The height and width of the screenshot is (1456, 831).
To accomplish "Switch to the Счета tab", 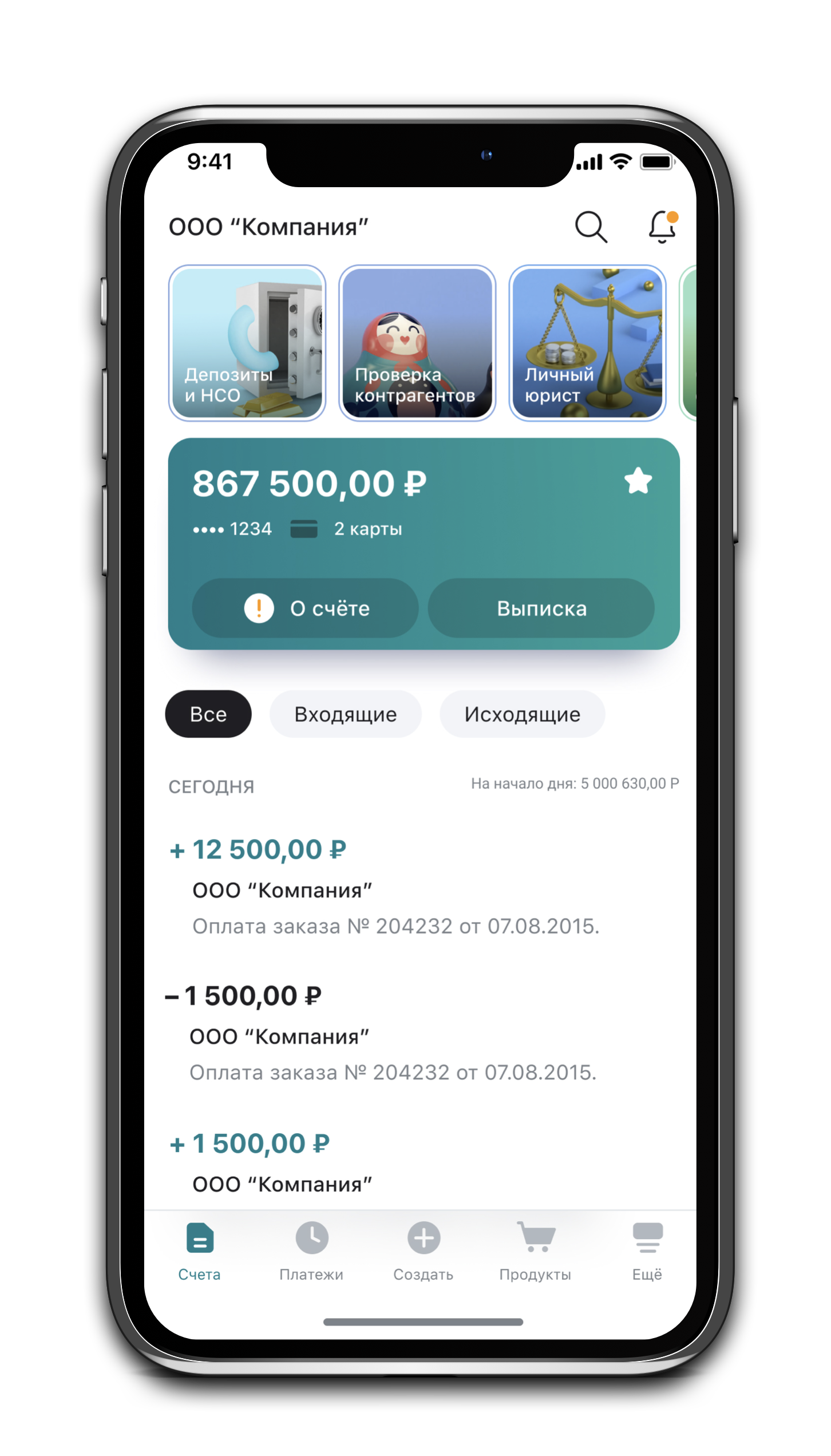I will [200, 1251].
